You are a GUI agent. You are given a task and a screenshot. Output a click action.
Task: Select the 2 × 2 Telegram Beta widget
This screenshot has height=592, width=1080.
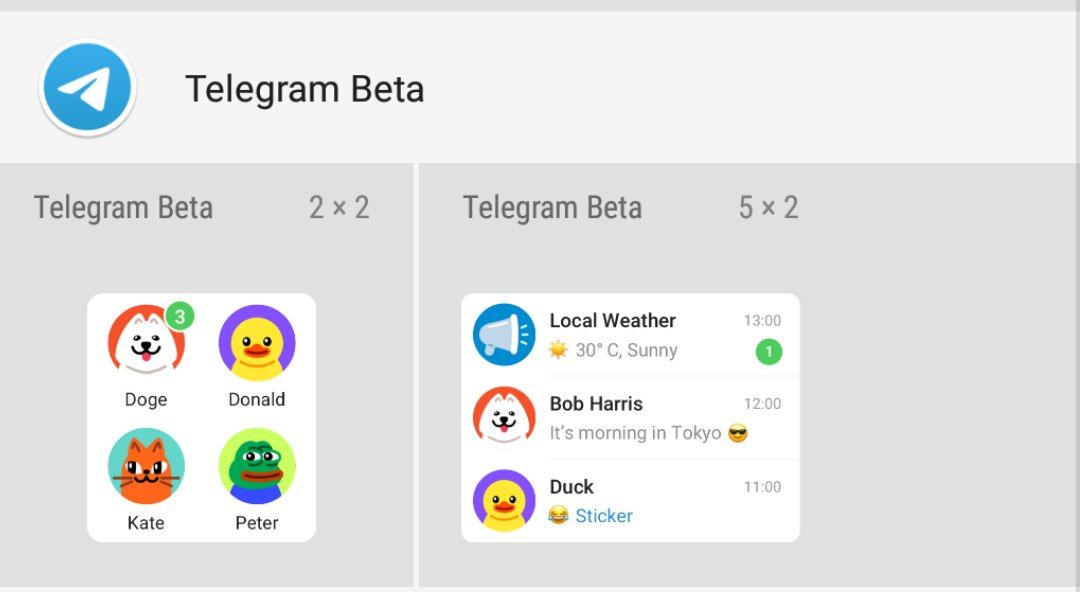click(x=202, y=417)
